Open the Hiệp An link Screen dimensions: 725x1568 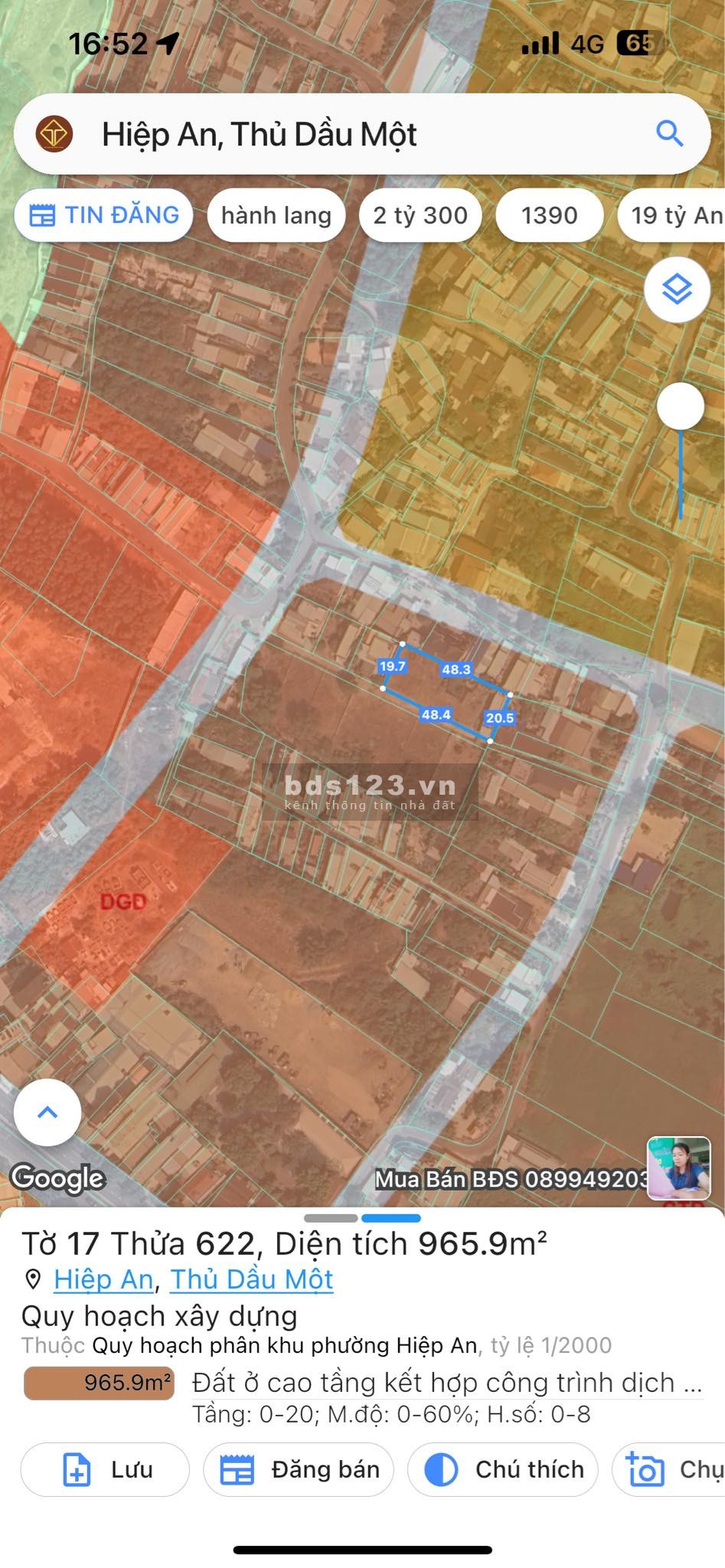point(103,1279)
